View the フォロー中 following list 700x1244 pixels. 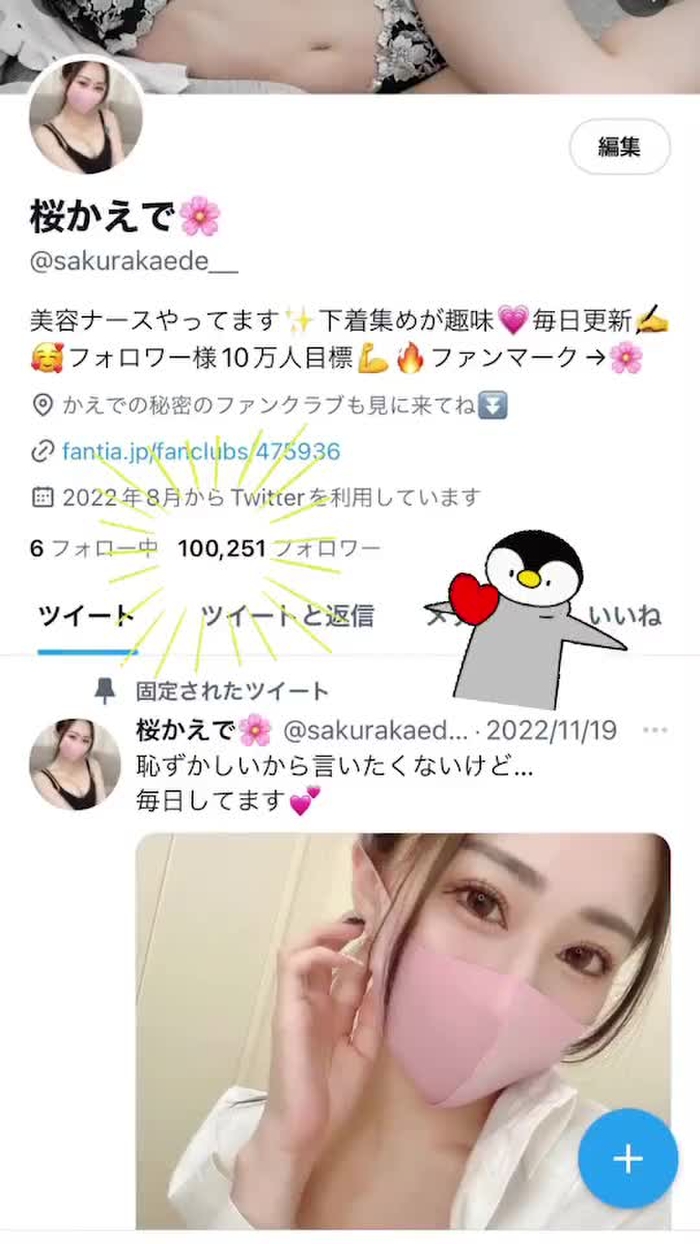(x=95, y=548)
